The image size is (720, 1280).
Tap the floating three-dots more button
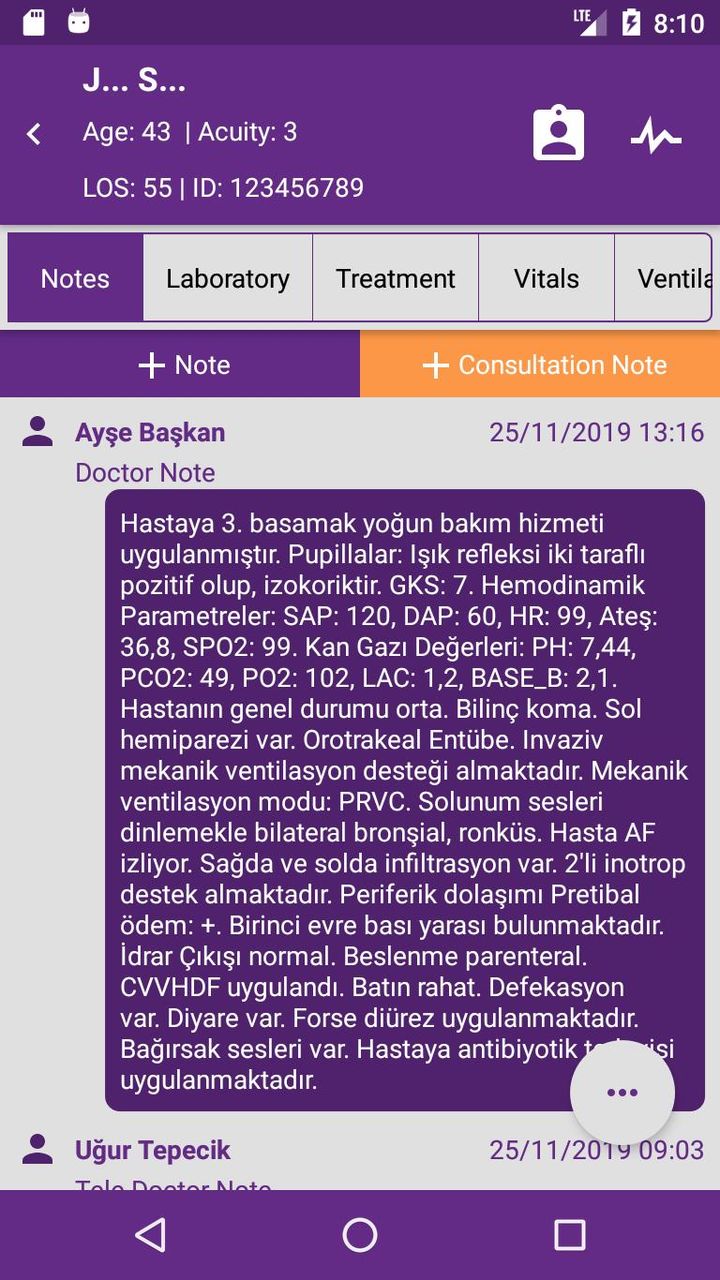(x=622, y=1092)
